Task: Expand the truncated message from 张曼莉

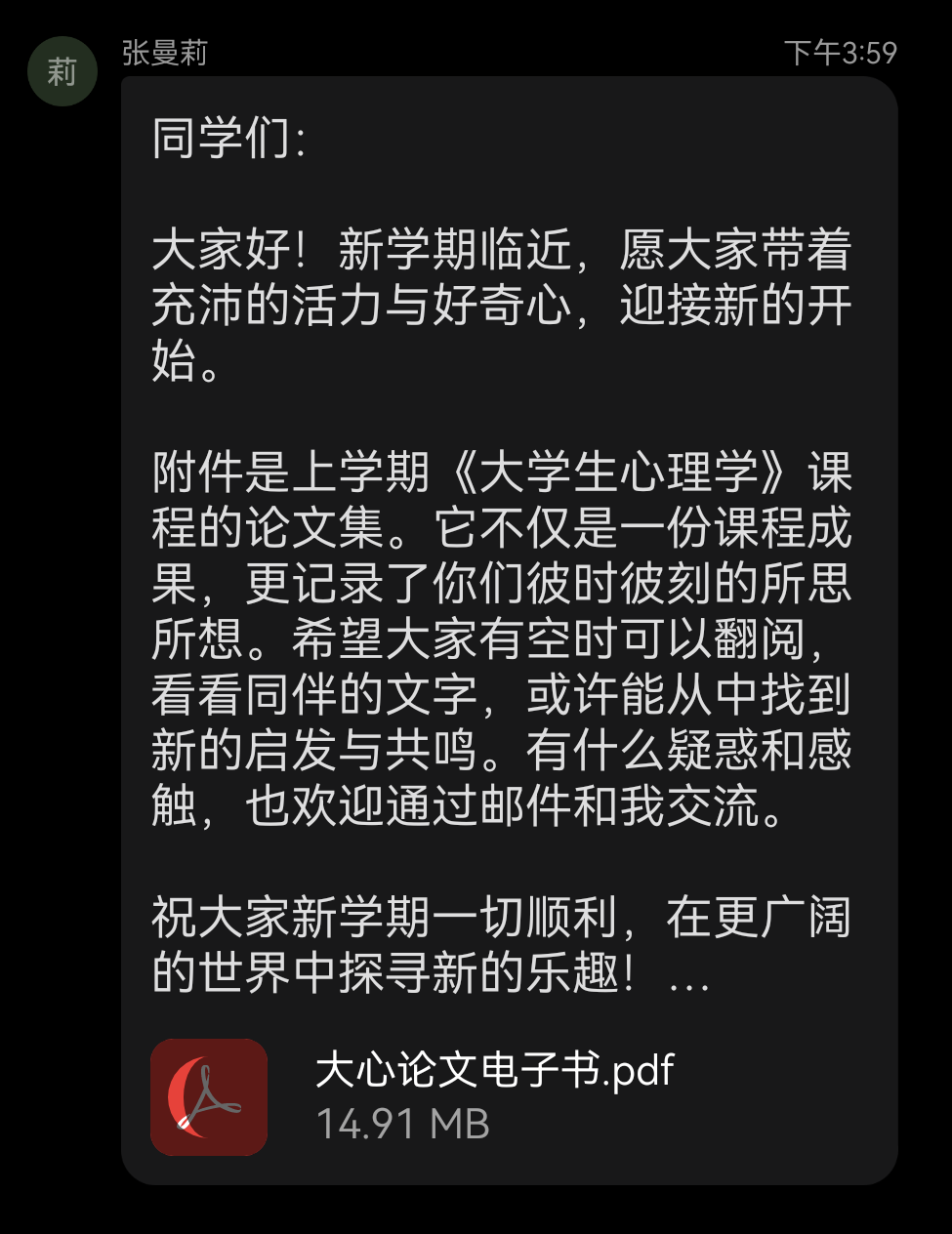Action: 689,974
